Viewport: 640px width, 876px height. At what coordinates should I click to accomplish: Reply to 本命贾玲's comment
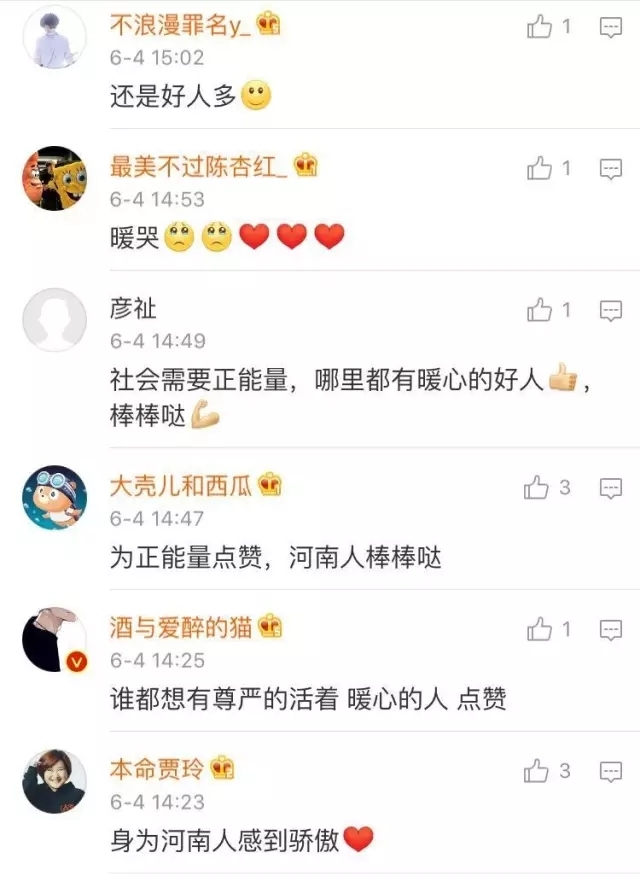(610, 771)
